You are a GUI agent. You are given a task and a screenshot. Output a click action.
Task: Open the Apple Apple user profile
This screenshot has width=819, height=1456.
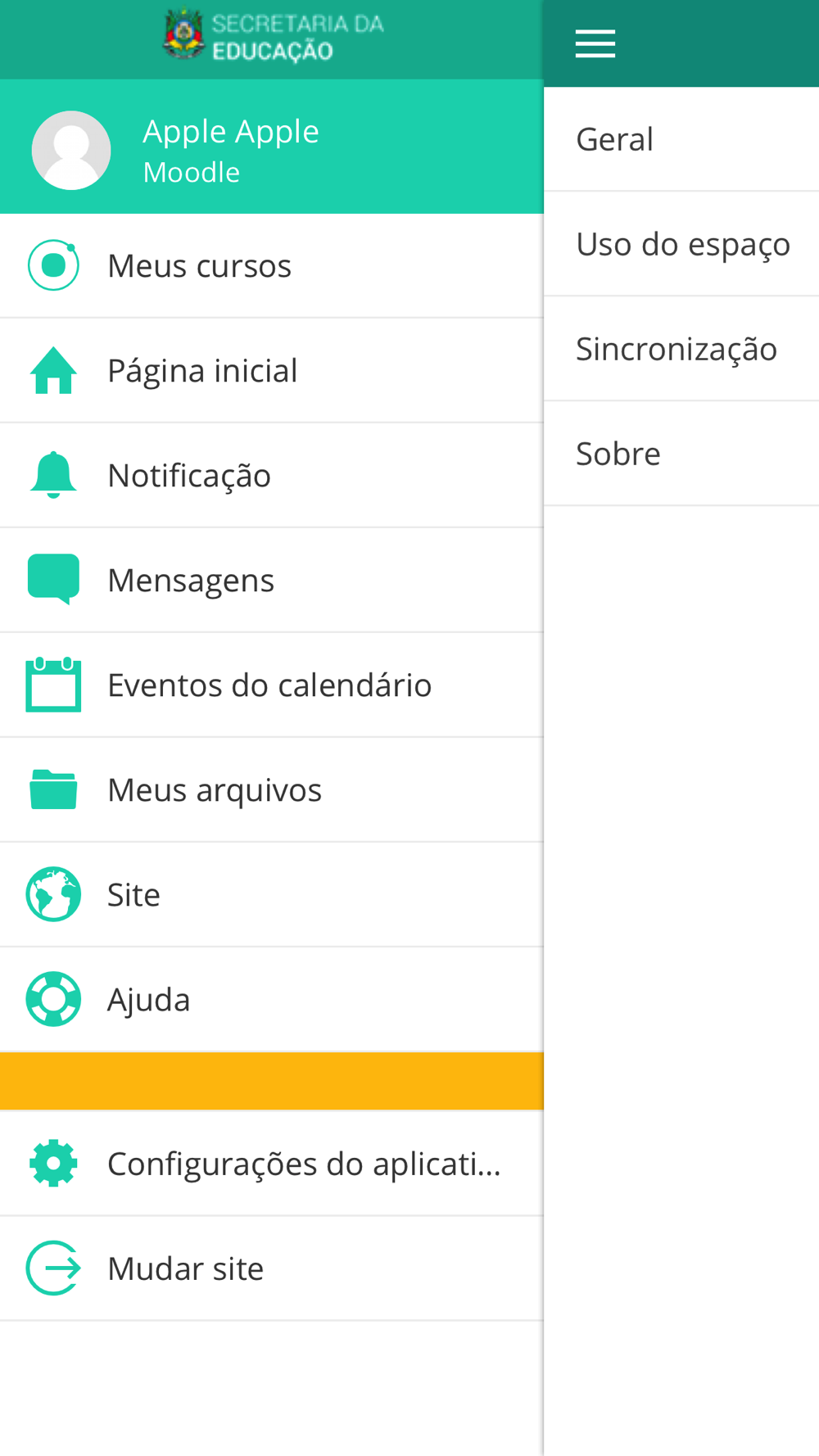[x=272, y=147]
